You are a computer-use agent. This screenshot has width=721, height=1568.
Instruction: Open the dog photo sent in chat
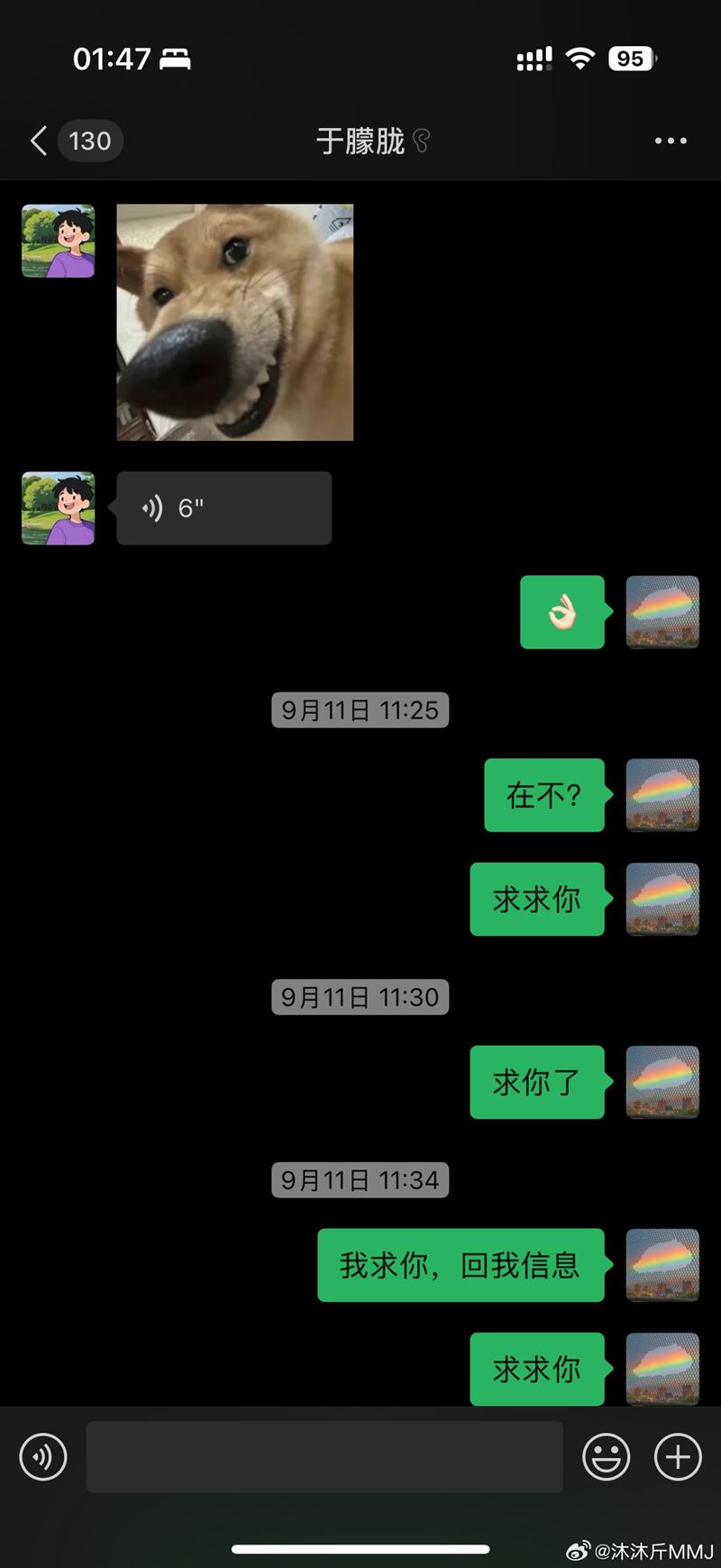[235, 322]
